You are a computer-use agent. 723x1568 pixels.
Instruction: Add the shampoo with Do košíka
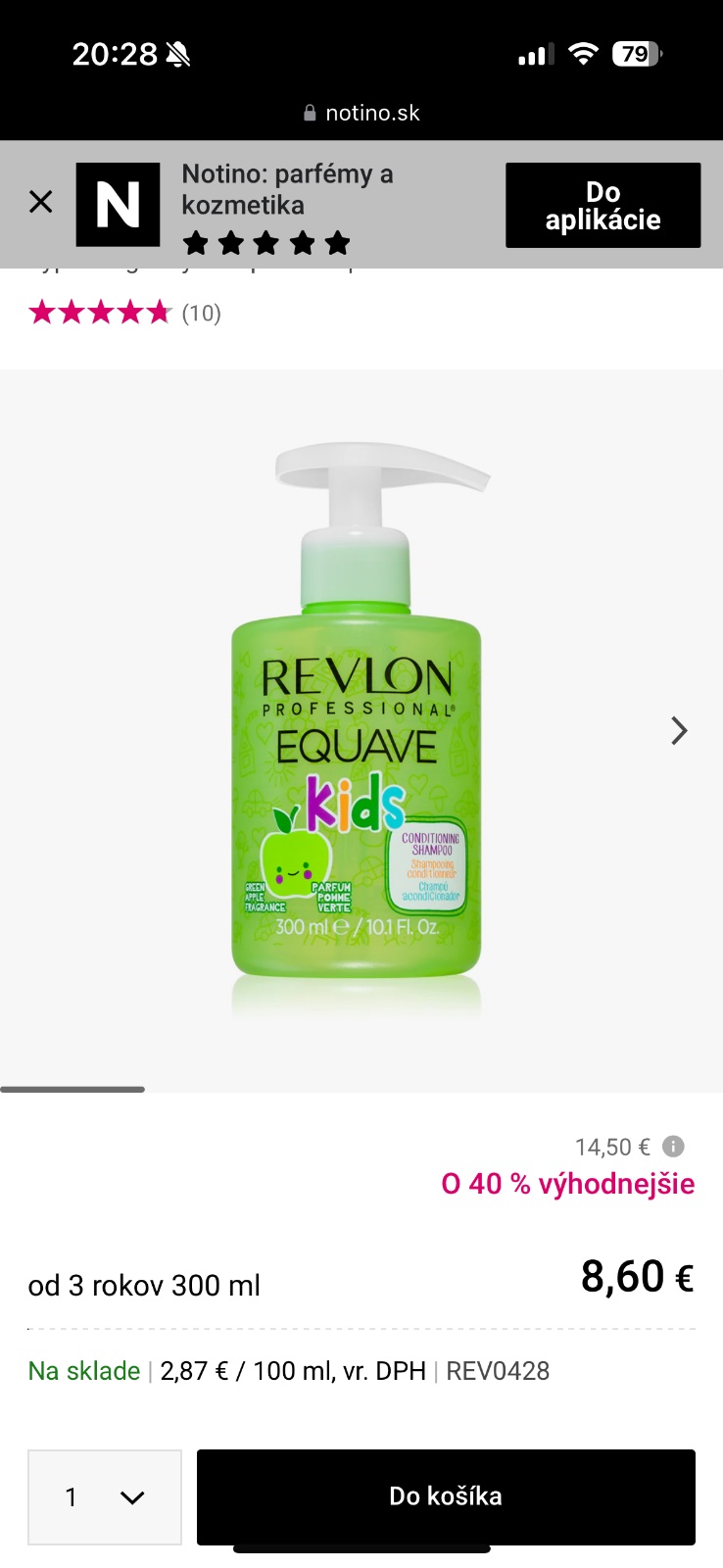(x=446, y=1496)
